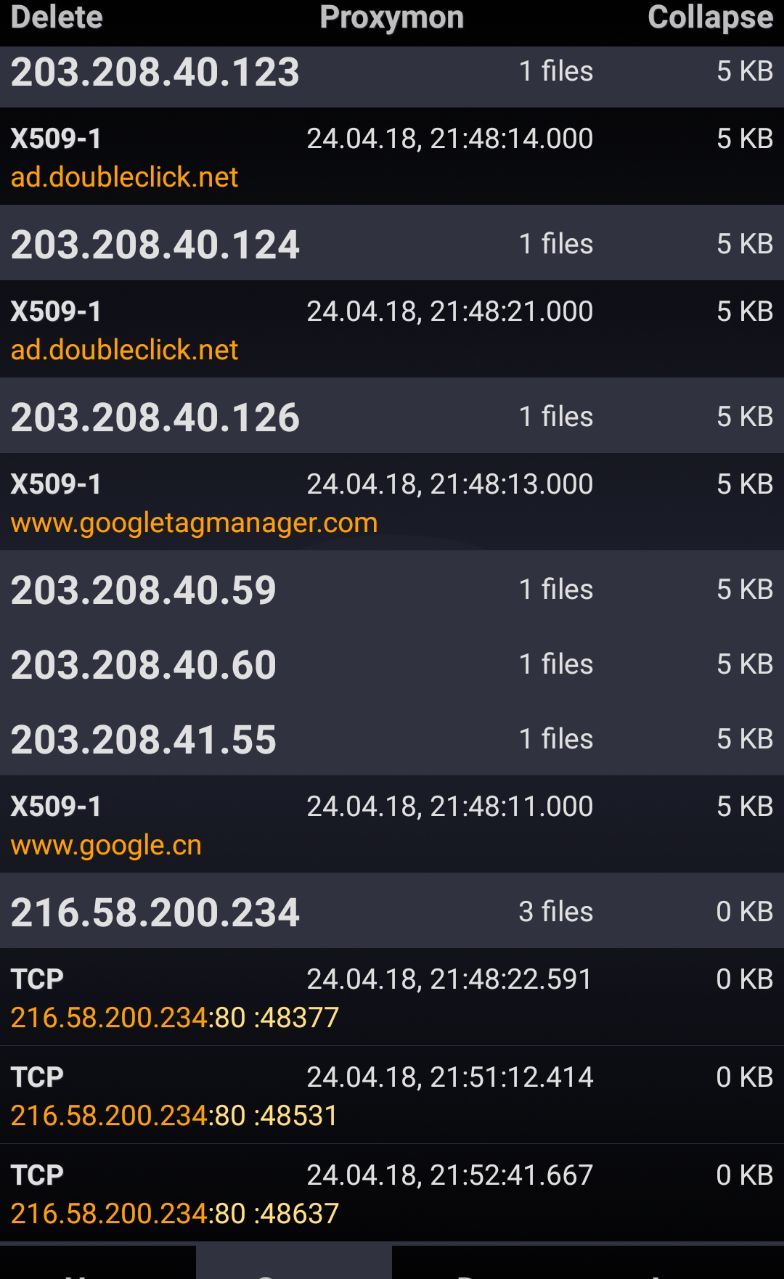Tap the Proxymon title bar
This screenshot has width=784, height=1279.
391,17
